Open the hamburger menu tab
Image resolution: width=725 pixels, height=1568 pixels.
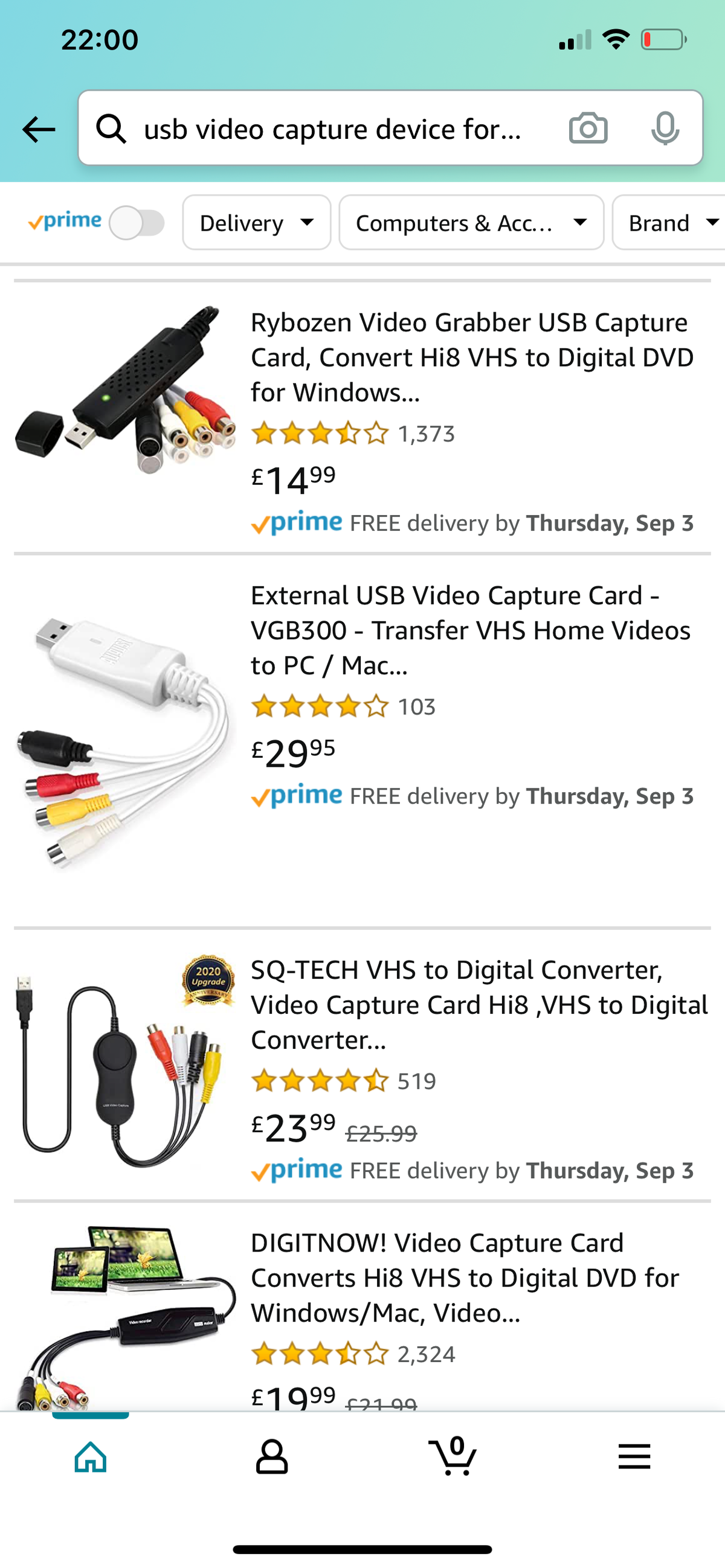pyautogui.click(x=634, y=1458)
